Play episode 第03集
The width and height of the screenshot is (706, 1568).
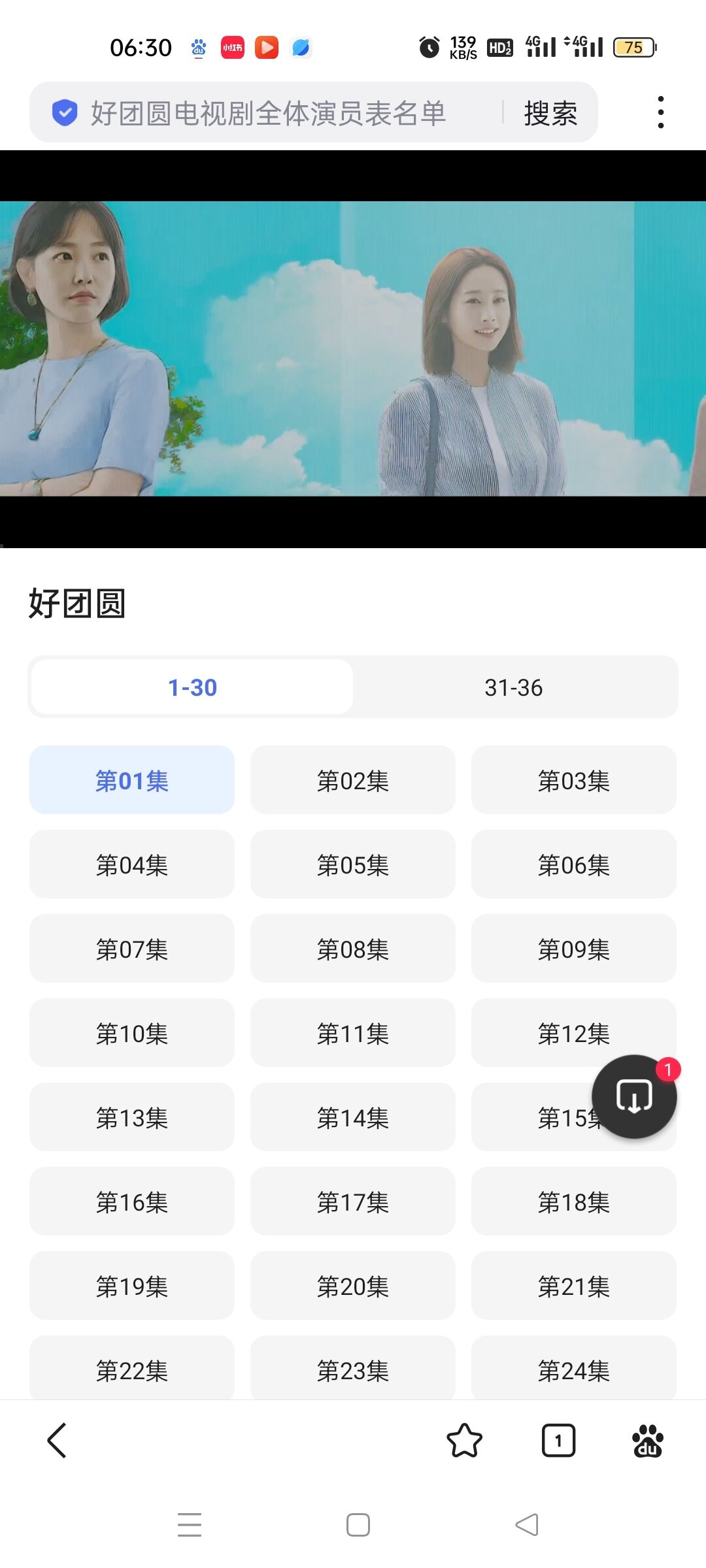pyautogui.click(x=573, y=781)
